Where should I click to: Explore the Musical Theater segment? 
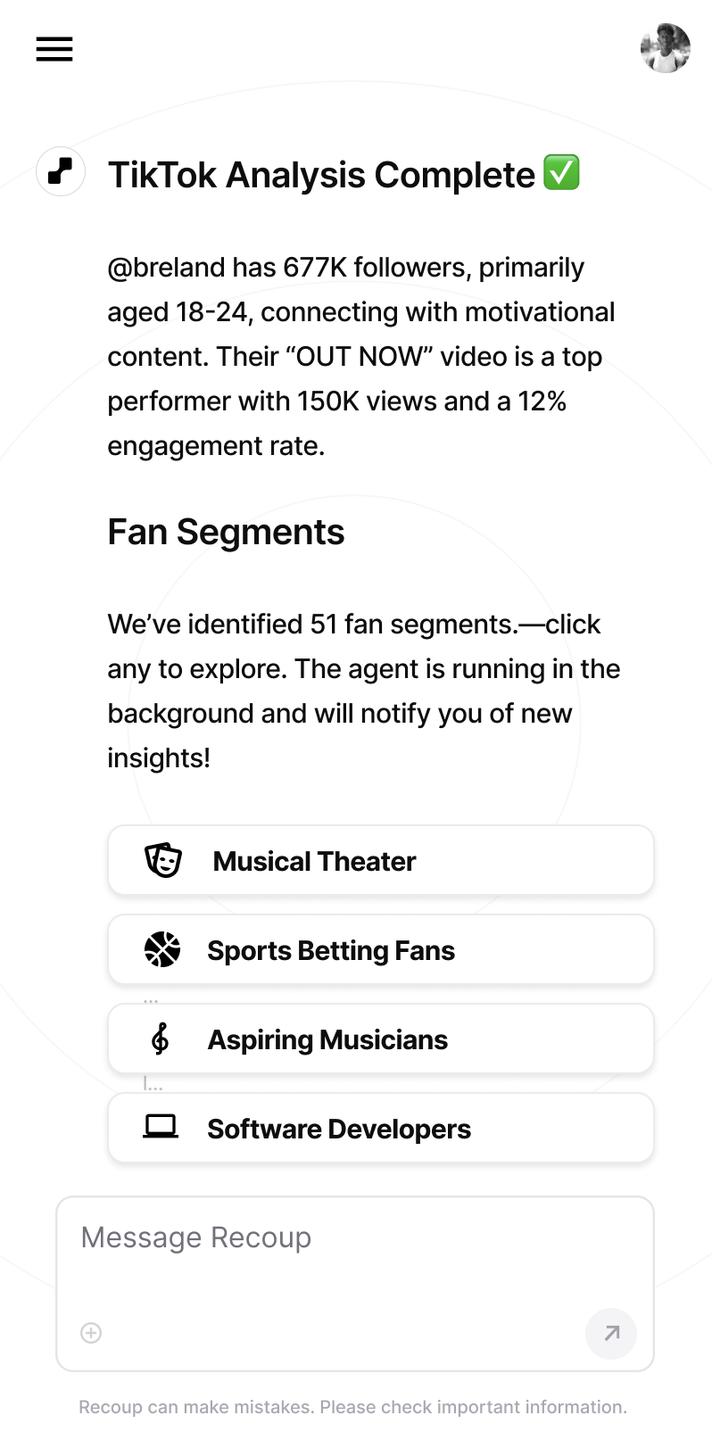pos(380,860)
